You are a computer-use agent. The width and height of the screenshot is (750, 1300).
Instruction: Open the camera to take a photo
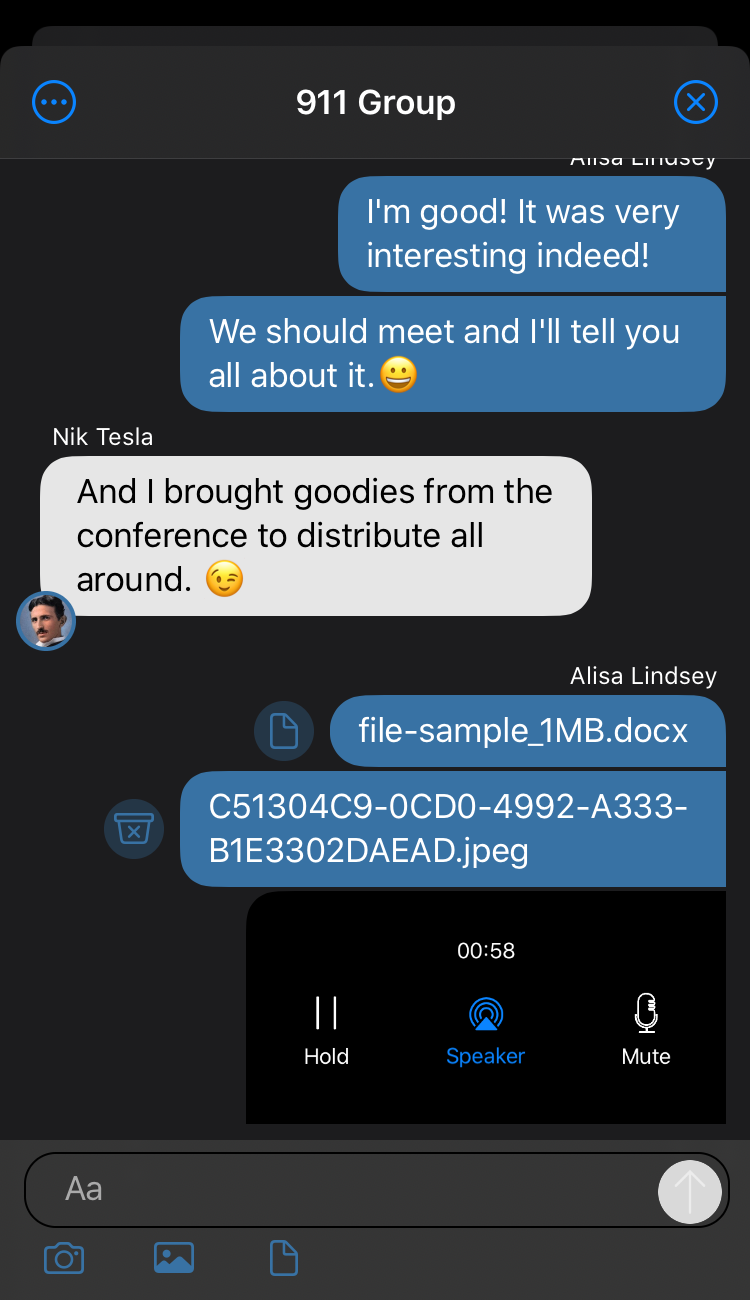click(x=64, y=1258)
